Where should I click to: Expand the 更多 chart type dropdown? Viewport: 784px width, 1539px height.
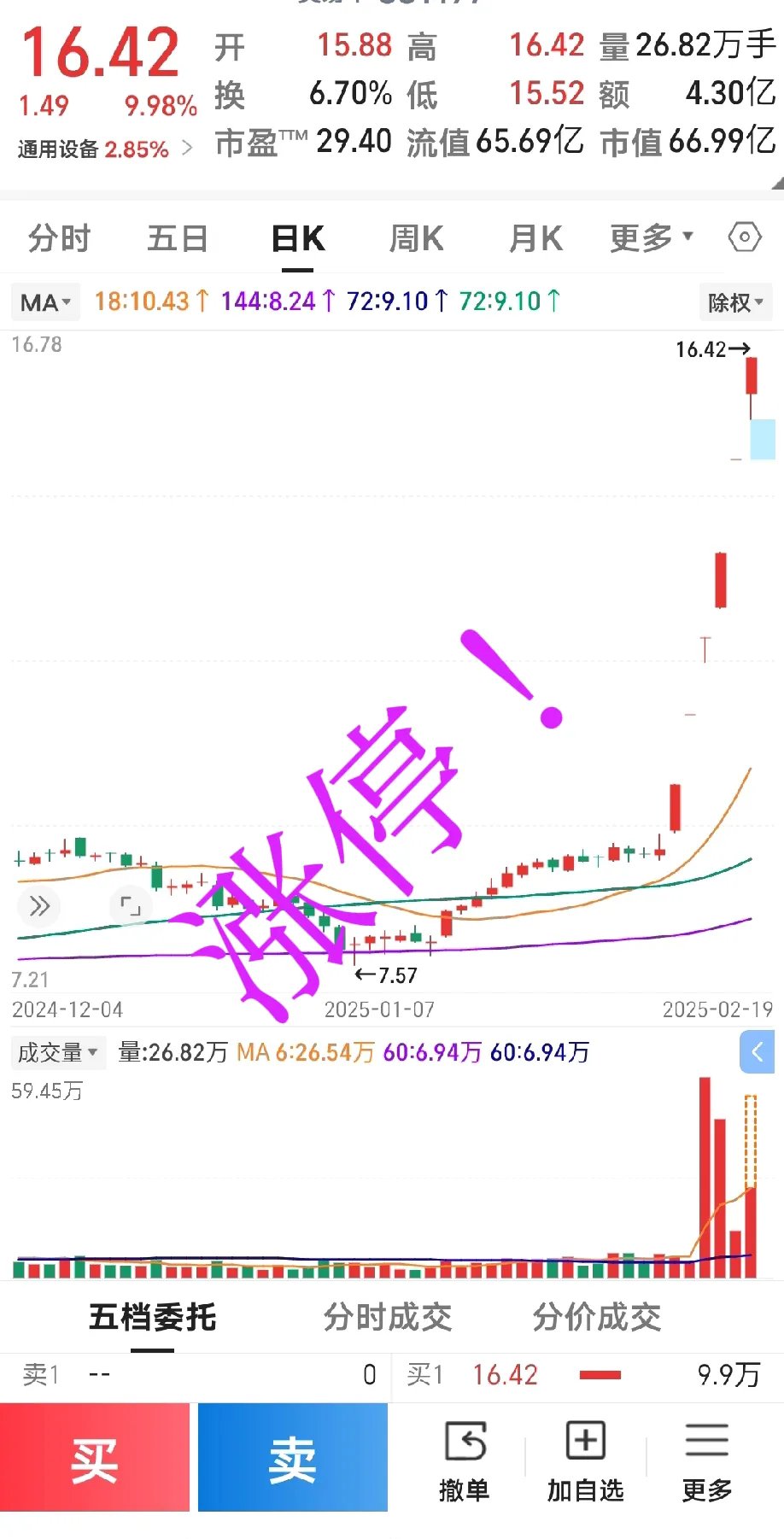click(651, 237)
